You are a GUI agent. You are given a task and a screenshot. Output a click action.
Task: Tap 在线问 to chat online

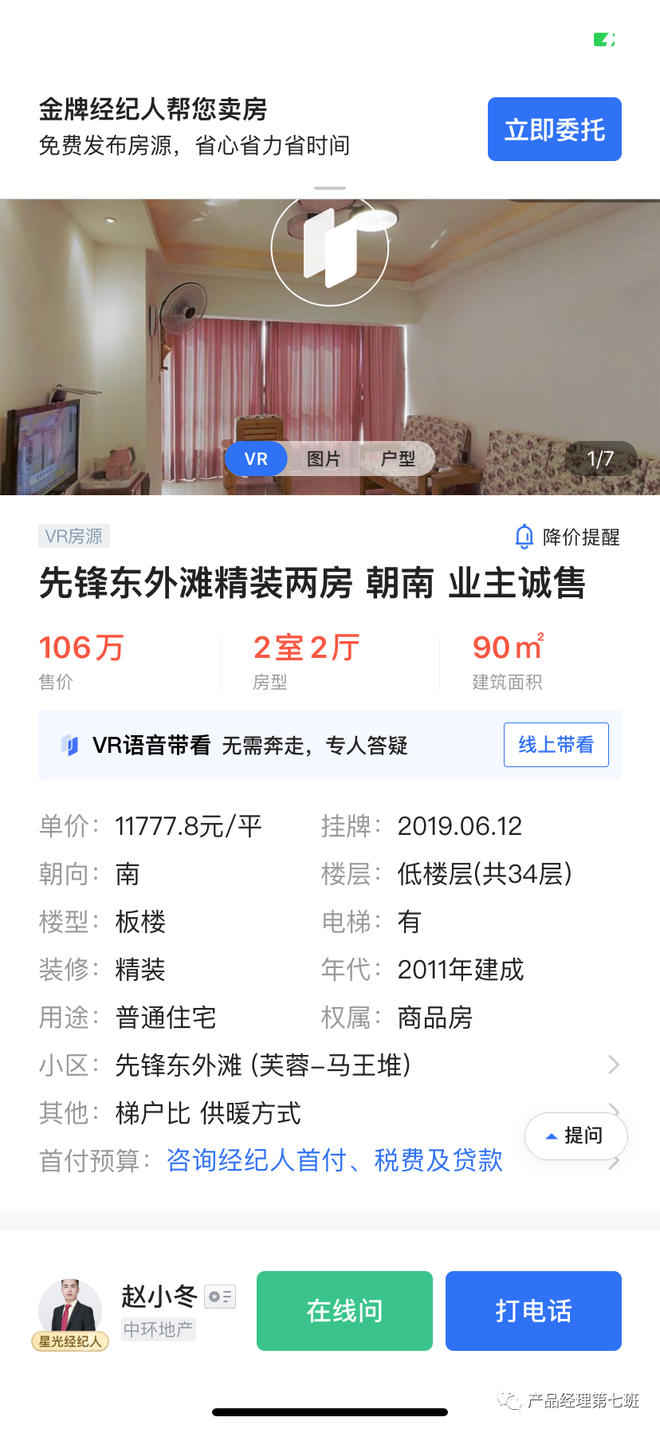(x=345, y=1311)
